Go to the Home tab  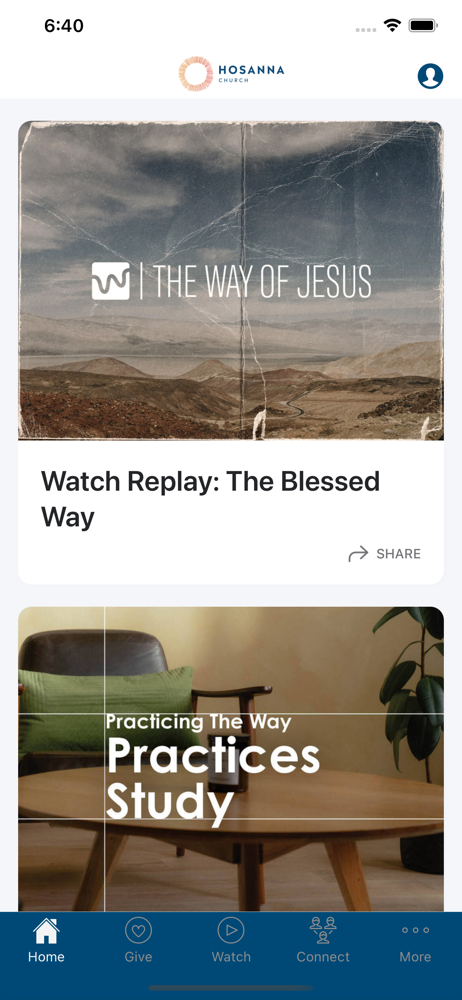pyautogui.click(x=46, y=941)
